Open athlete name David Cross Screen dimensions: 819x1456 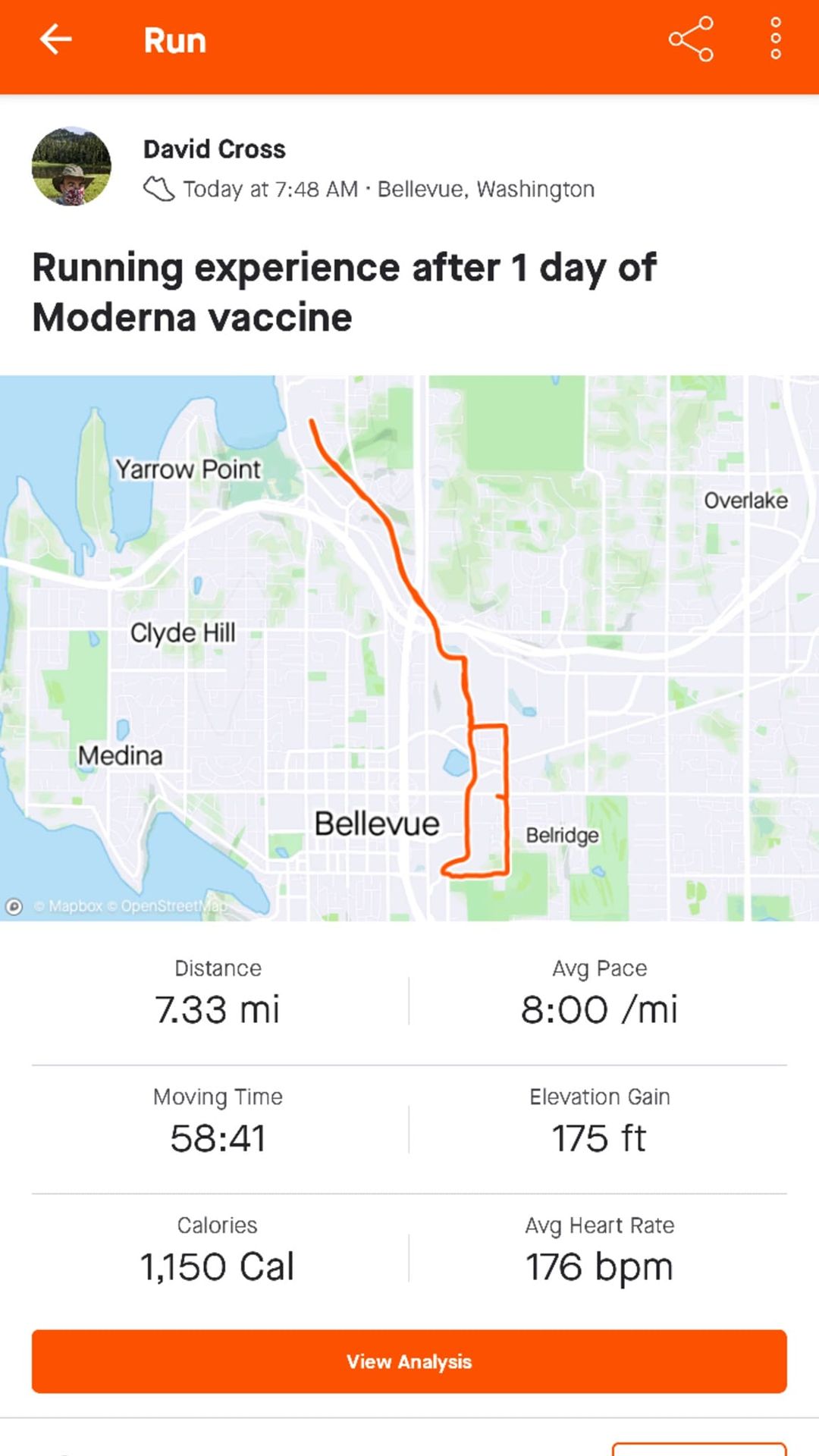(215, 149)
